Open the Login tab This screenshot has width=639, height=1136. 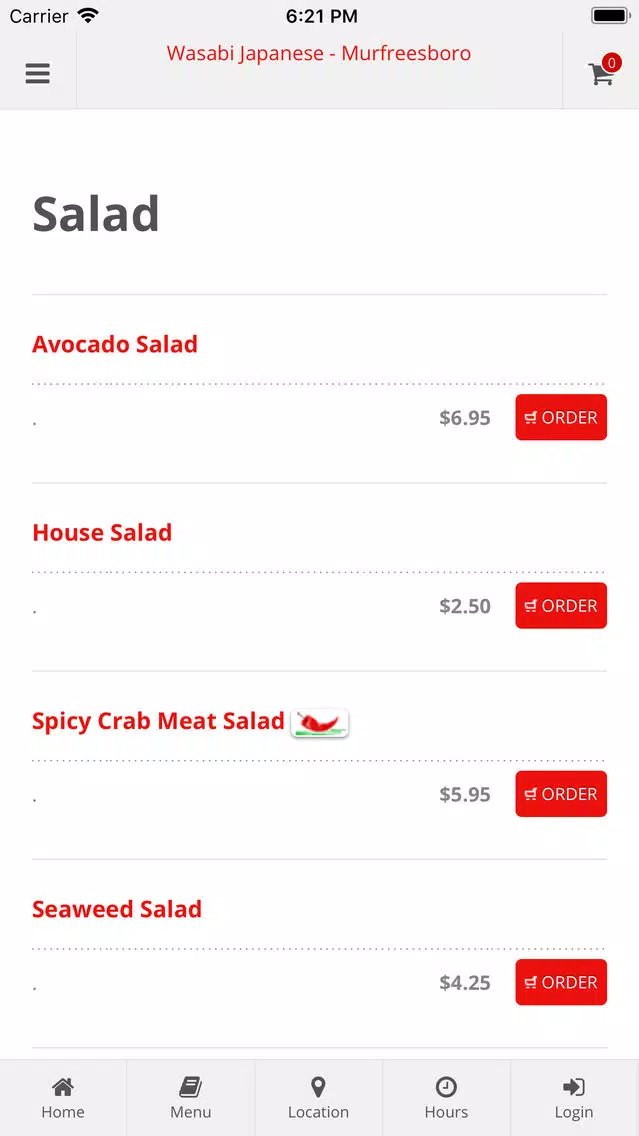click(x=575, y=1098)
